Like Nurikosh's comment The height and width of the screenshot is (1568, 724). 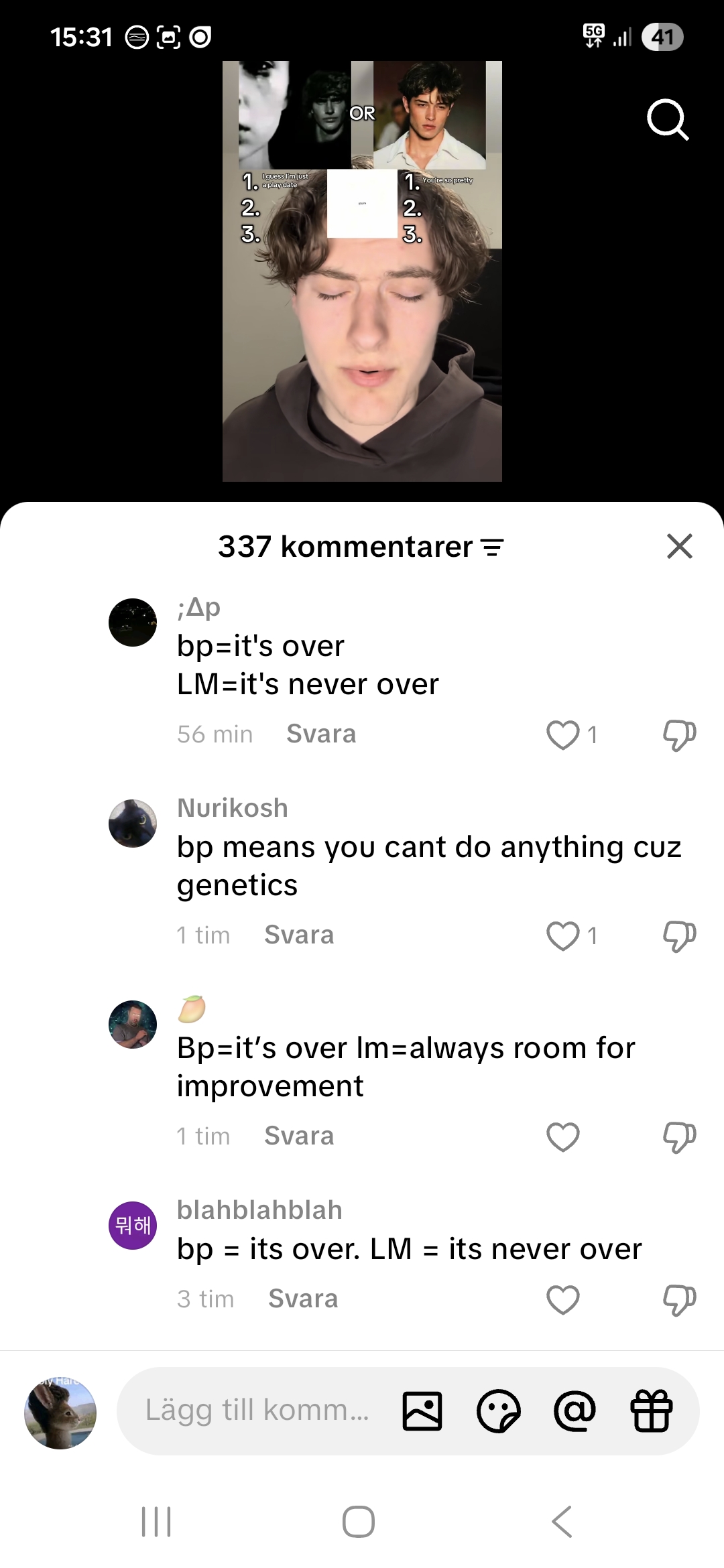coord(562,935)
